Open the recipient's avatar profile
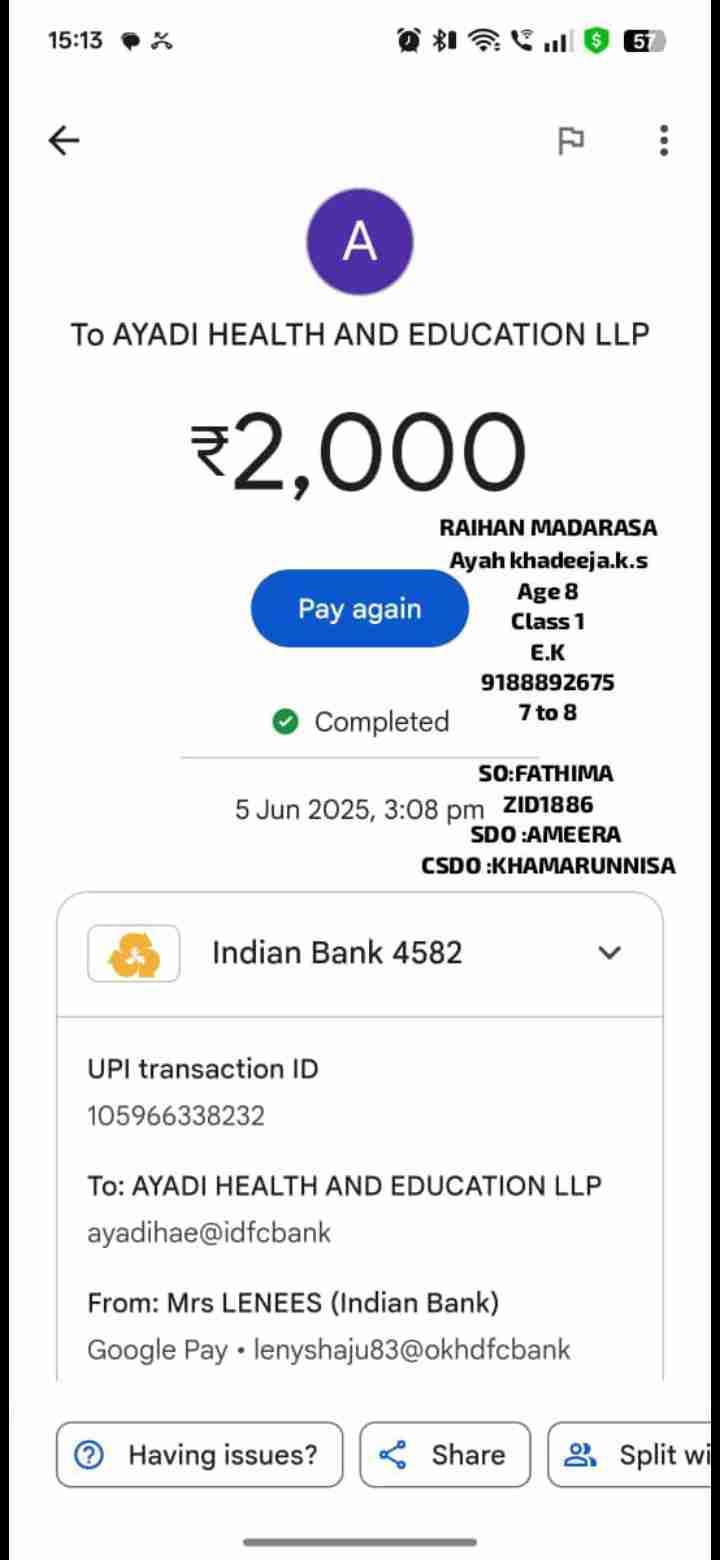This screenshot has height=1560, width=720. (360, 242)
